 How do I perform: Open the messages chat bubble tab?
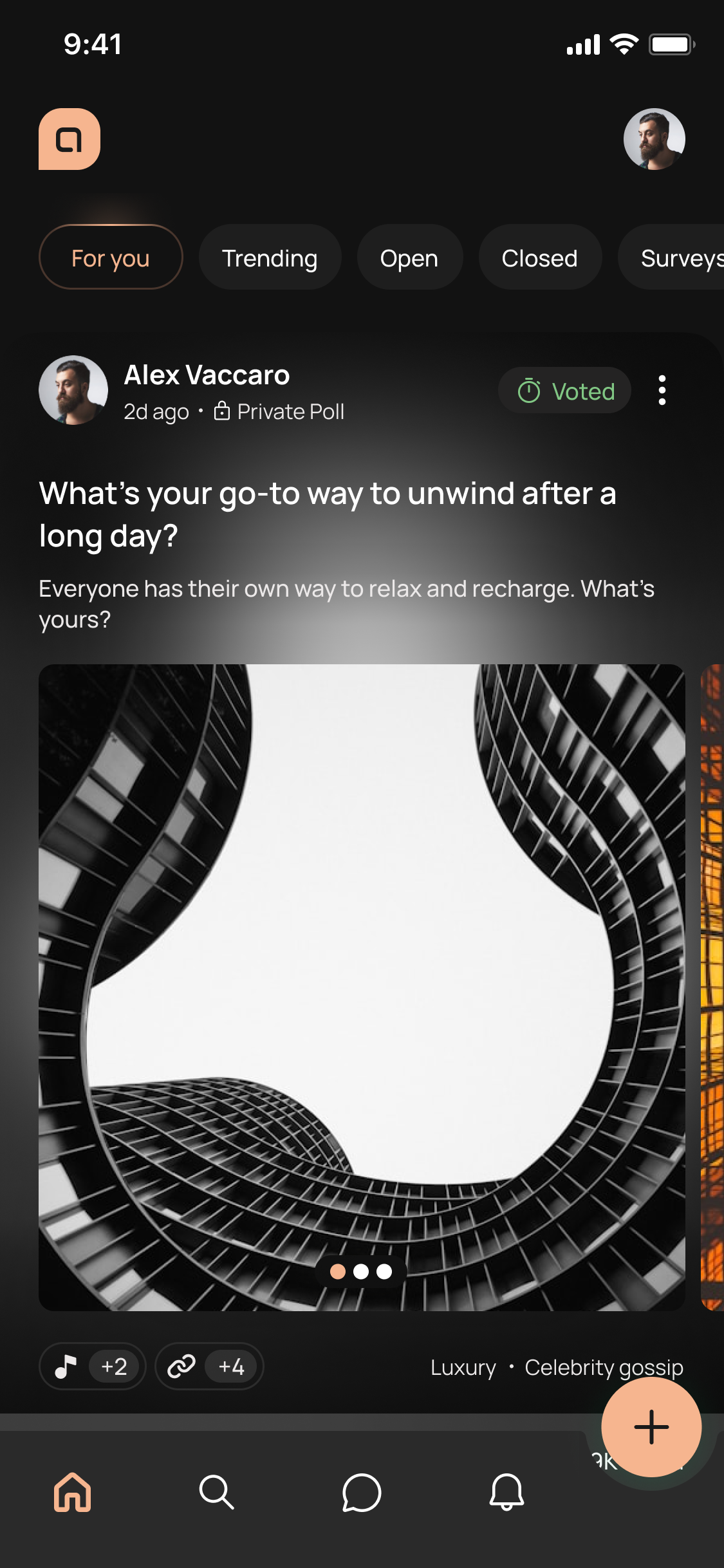362,1492
